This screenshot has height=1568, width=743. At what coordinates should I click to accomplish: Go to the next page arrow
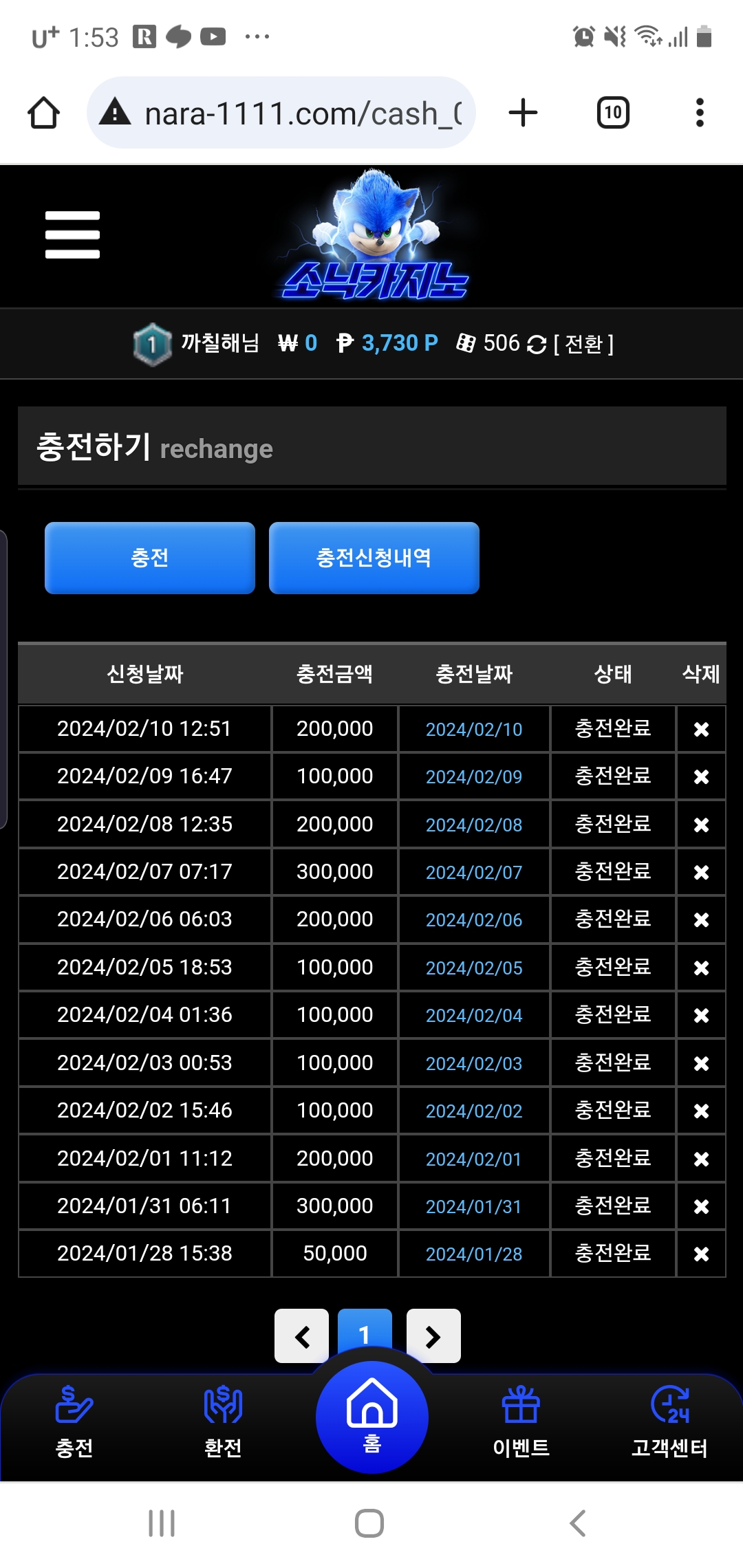point(433,1336)
